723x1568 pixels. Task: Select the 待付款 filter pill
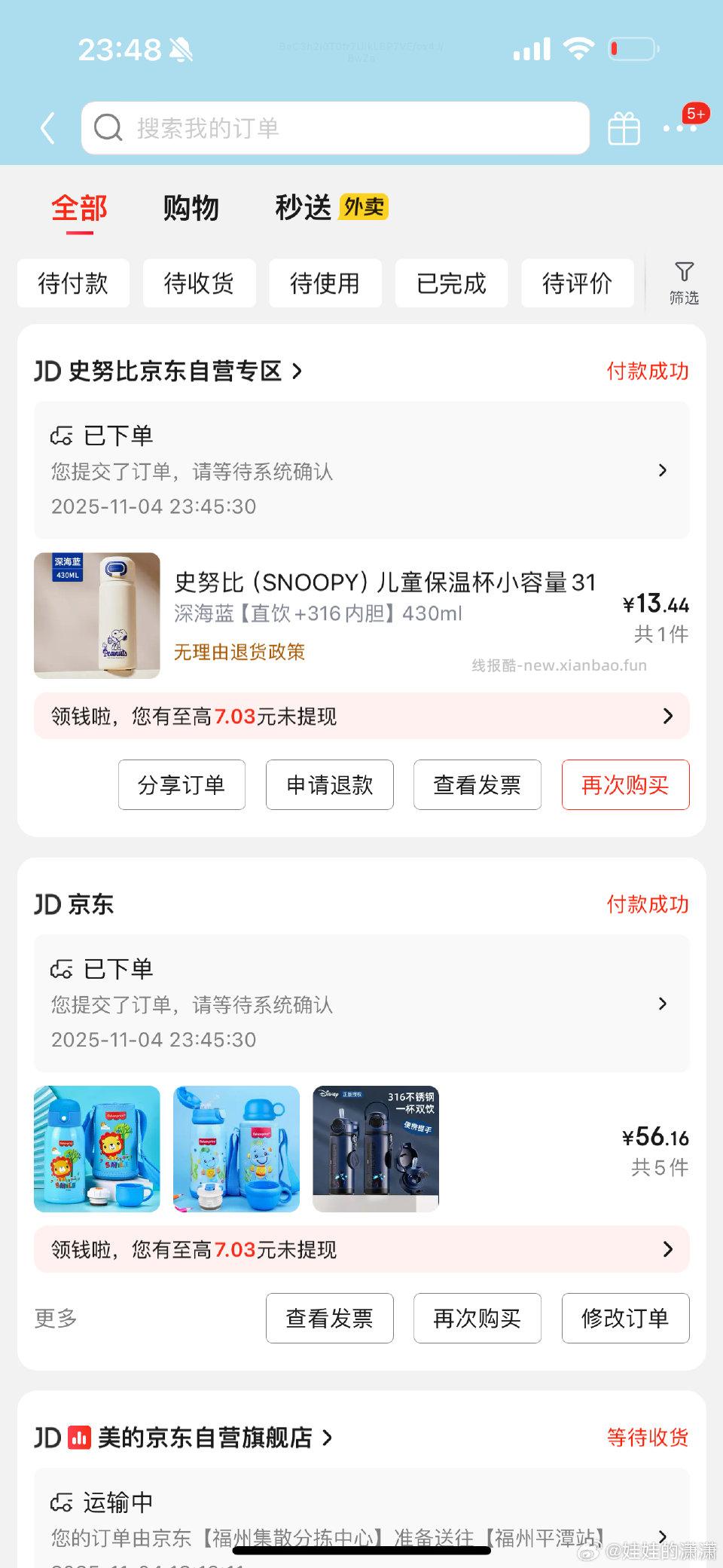(x=73, y=284)
